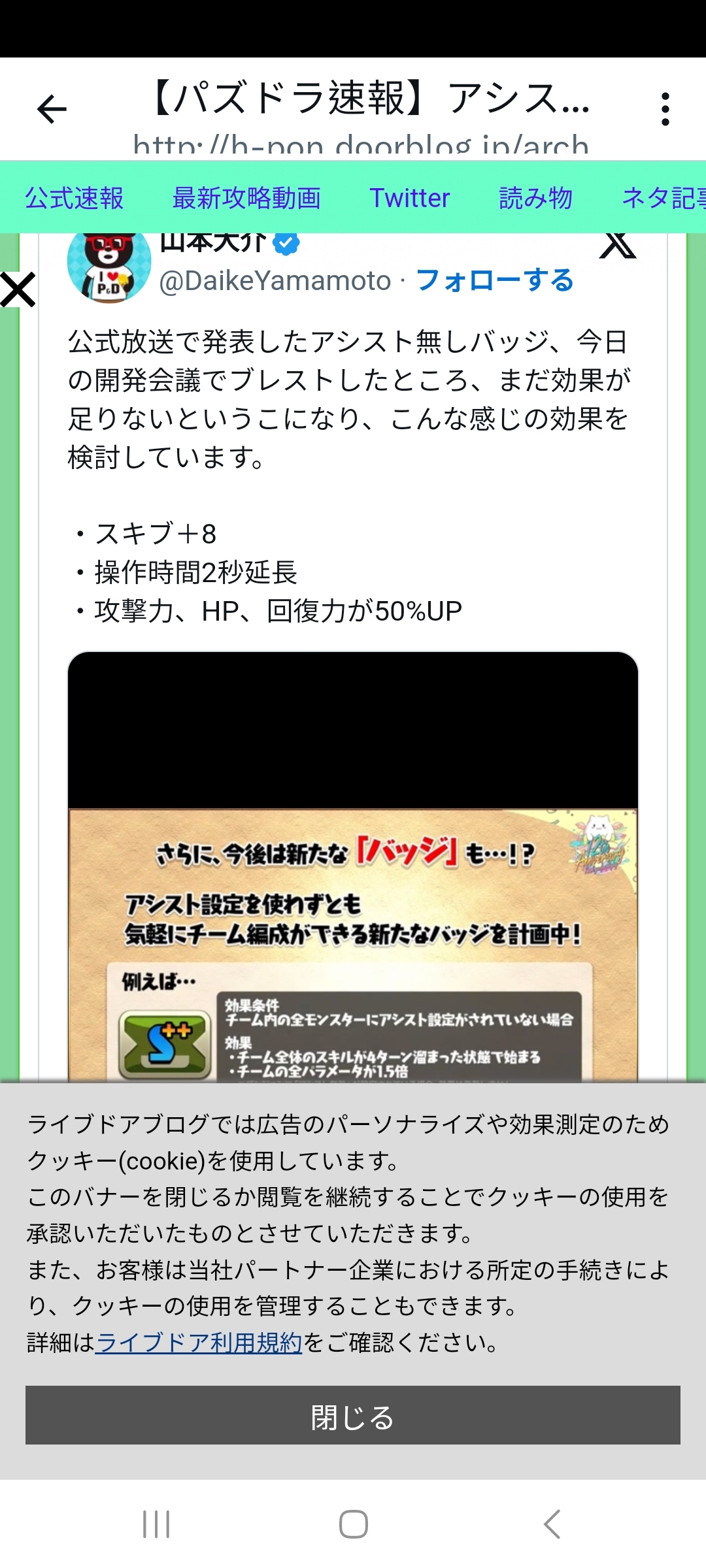The height and width of the screenshot is (1568, 706).
Task: Open the 読み物 section
Action: pyautogui.click(x=536, y=198)
